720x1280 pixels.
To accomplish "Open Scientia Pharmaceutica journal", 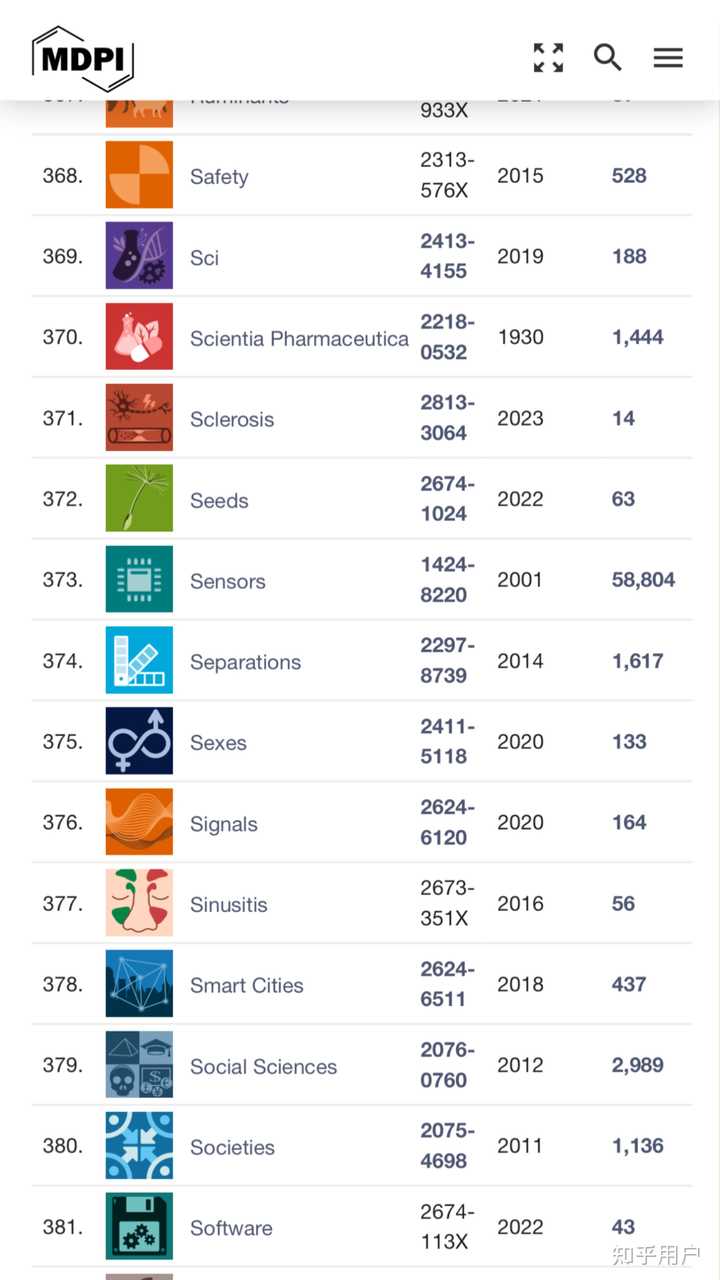I will pos(299,339).
